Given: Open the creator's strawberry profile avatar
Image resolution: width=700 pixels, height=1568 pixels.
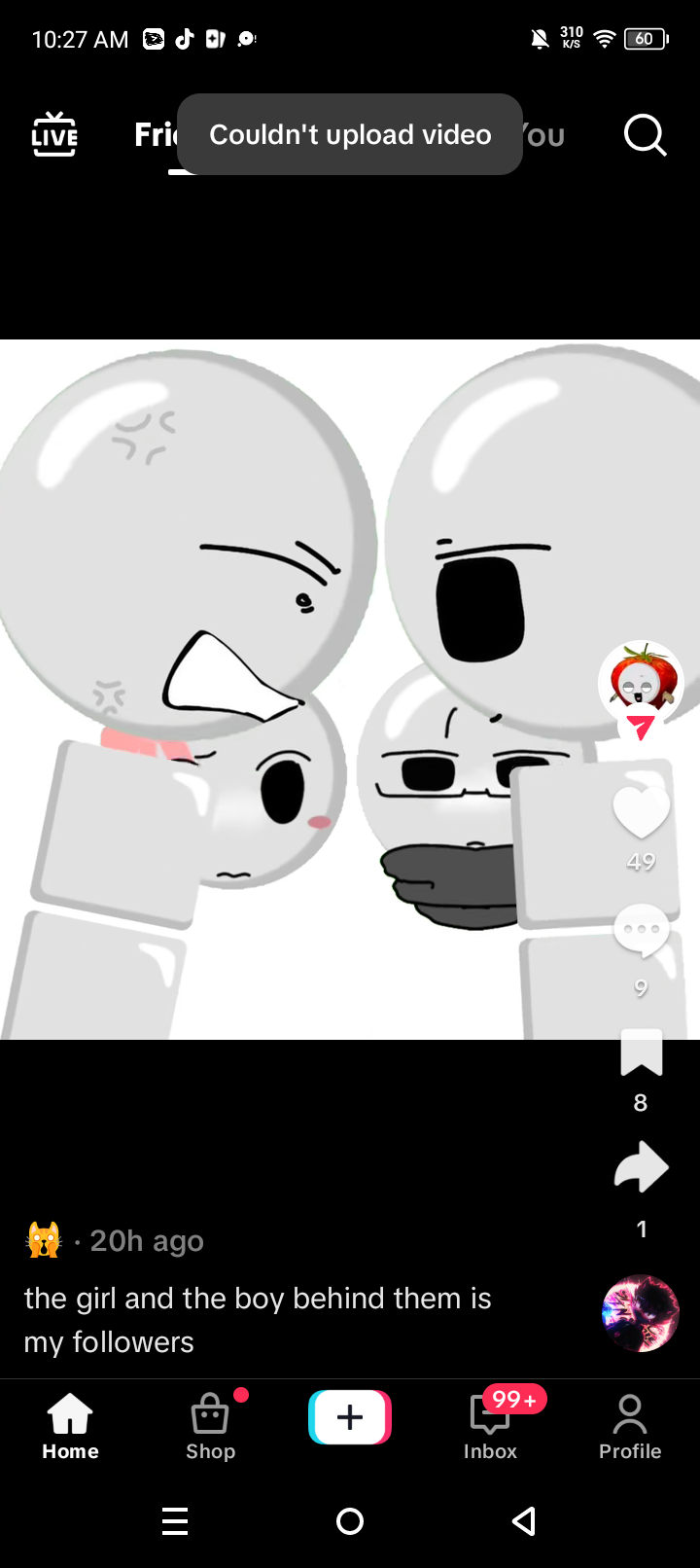Looking at the screenshot, I should (641, 682).
